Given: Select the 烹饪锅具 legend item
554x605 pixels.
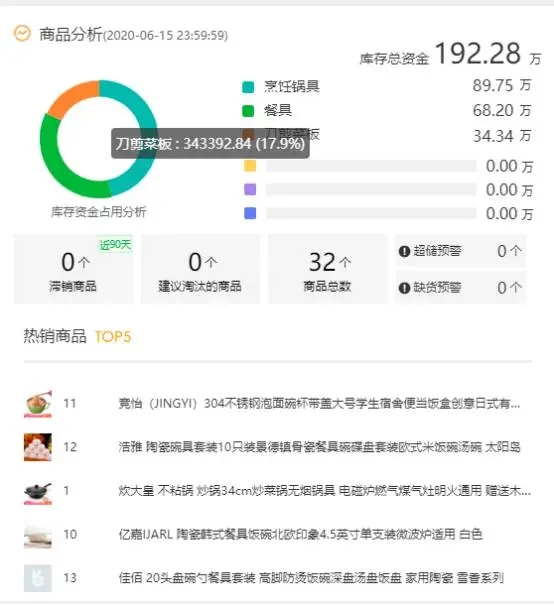Looking at the screenshot, I should point(281,86).
